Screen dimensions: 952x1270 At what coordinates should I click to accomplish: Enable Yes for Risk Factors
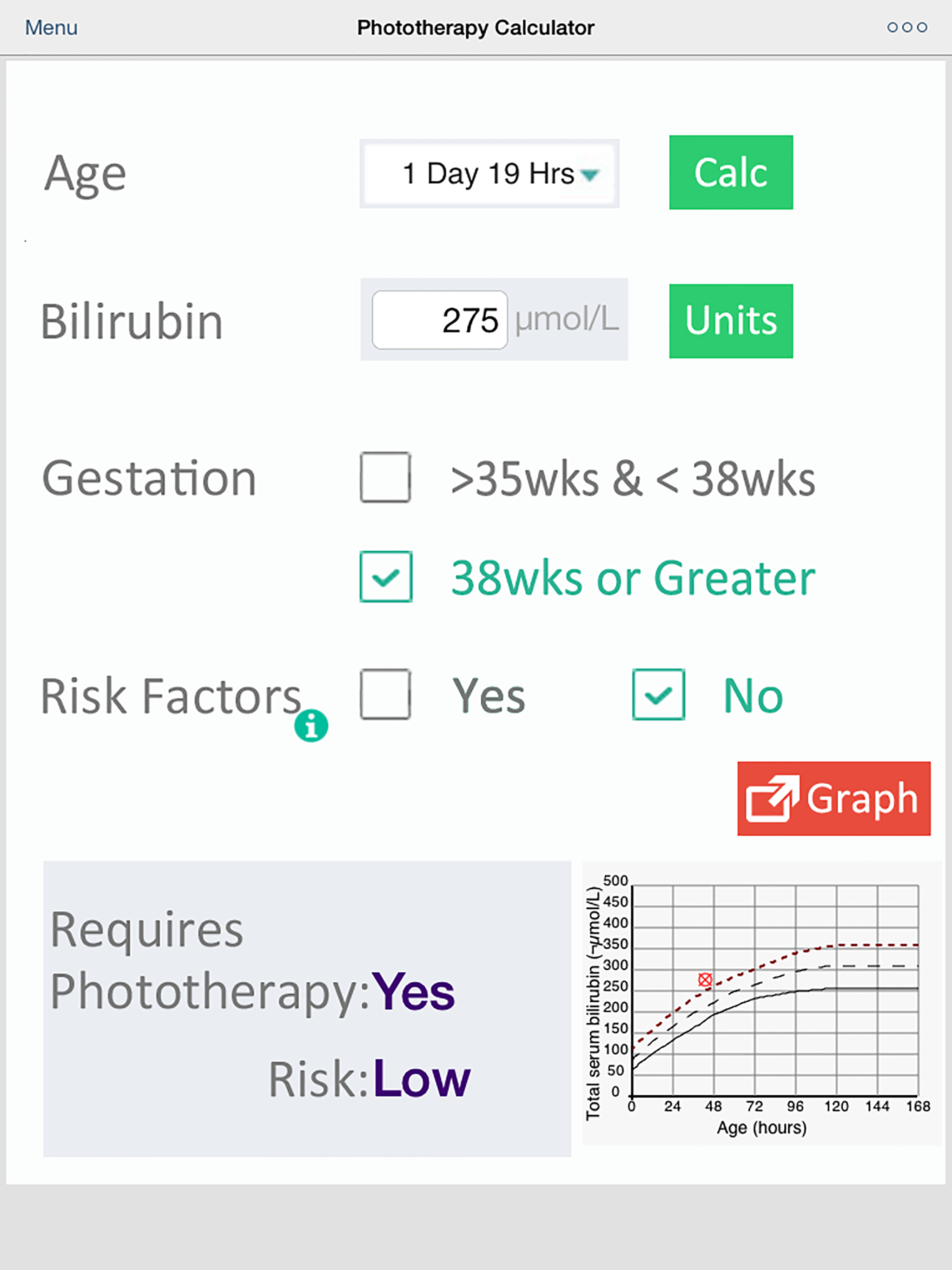[385, 695]
